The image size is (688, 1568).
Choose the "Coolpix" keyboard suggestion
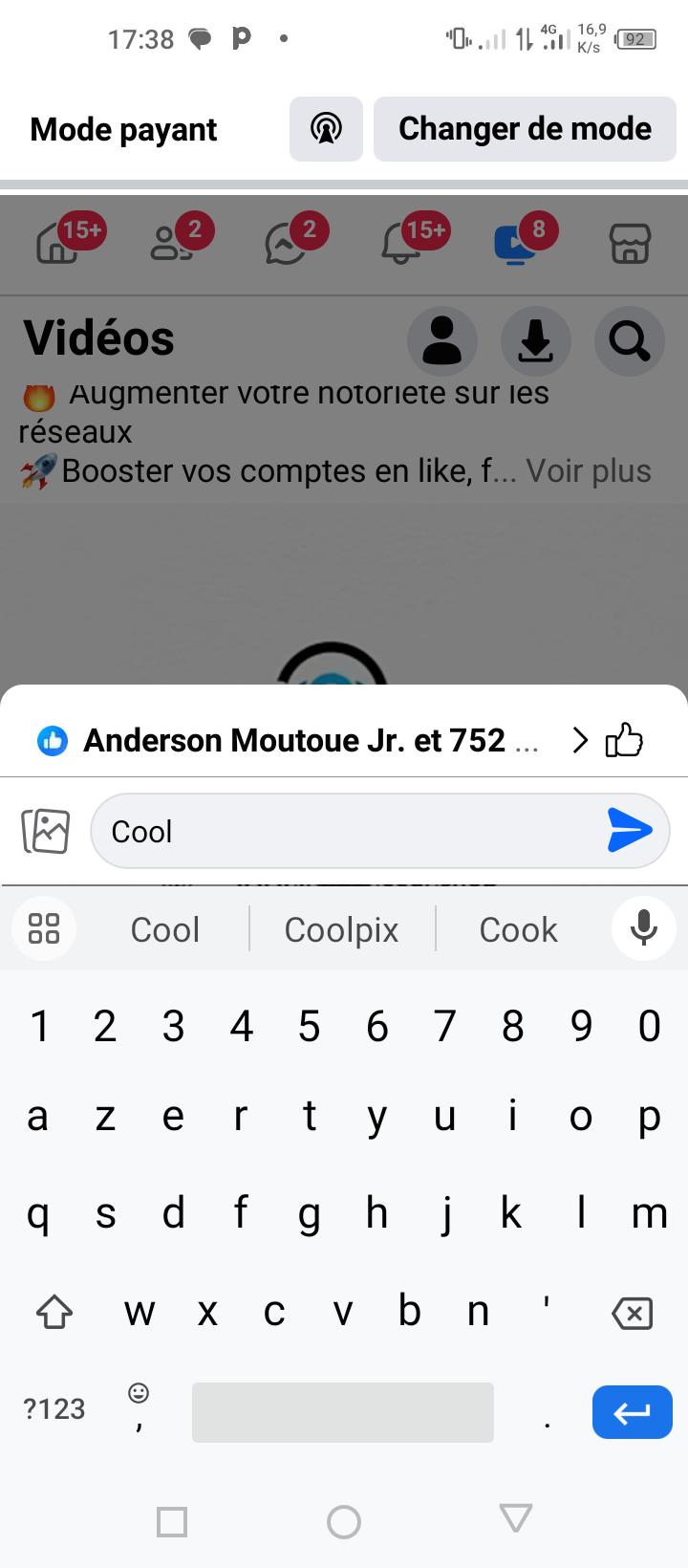(x=342, y=929)
